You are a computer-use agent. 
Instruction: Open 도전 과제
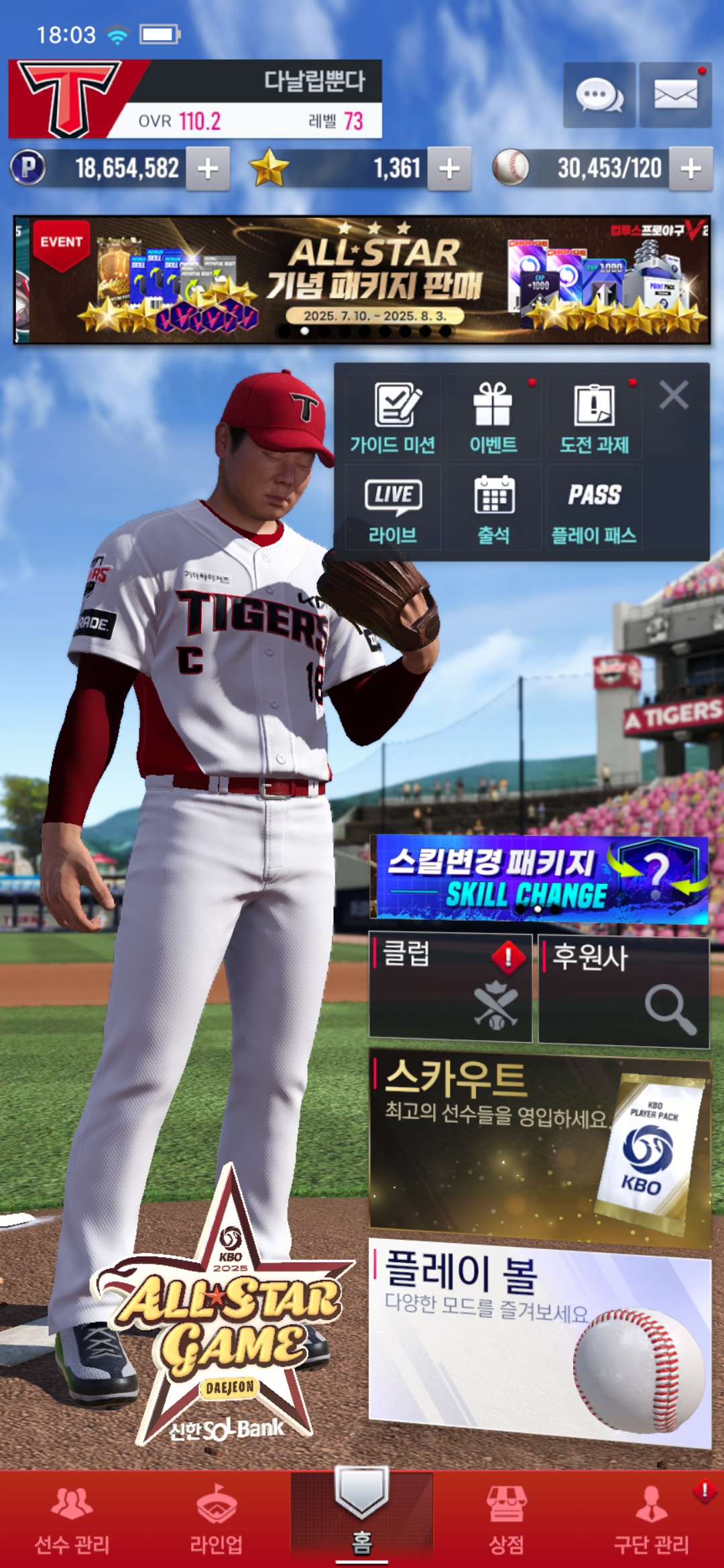point(594,417)
